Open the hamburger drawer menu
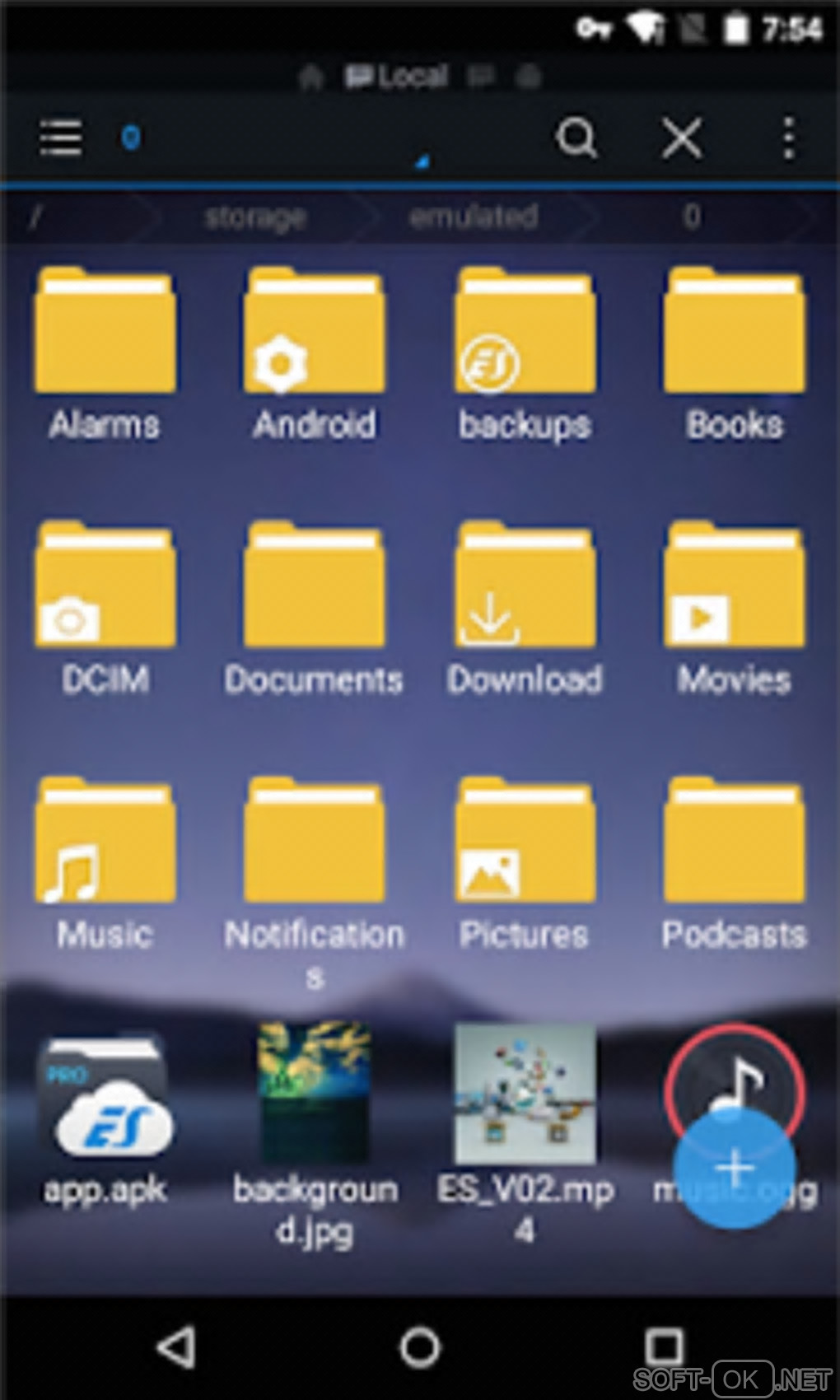 click(61, 137)
